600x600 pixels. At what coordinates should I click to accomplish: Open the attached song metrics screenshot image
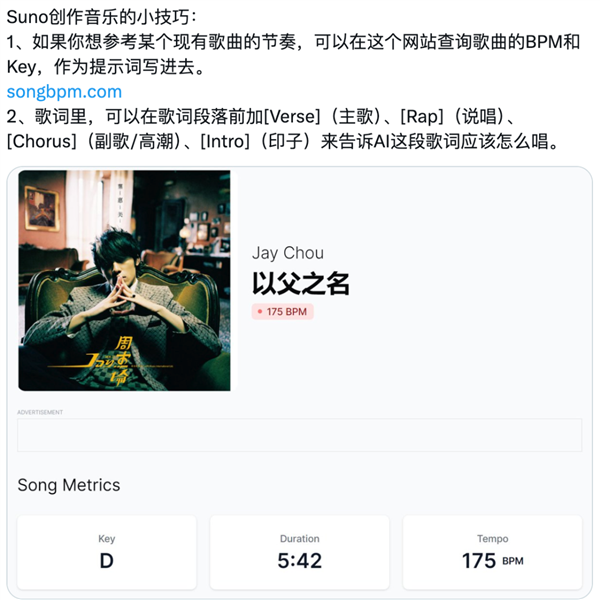coord(300,380)
